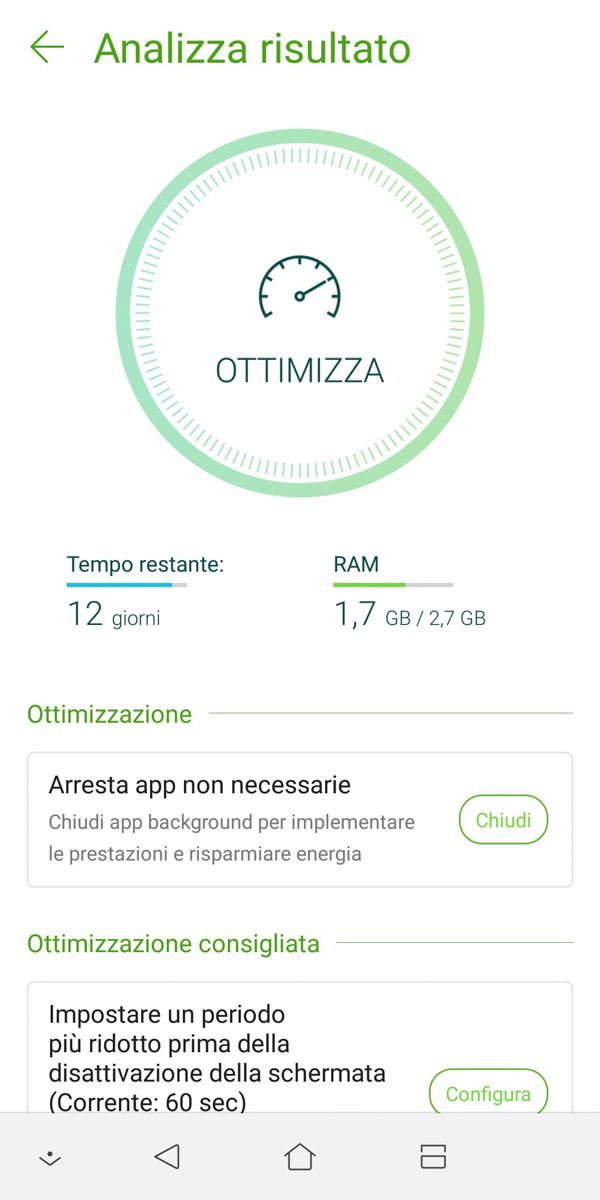Hide the navigation bar with the down arrow
Viewport: 600px width, 1200px height.
coord(49,1158)
